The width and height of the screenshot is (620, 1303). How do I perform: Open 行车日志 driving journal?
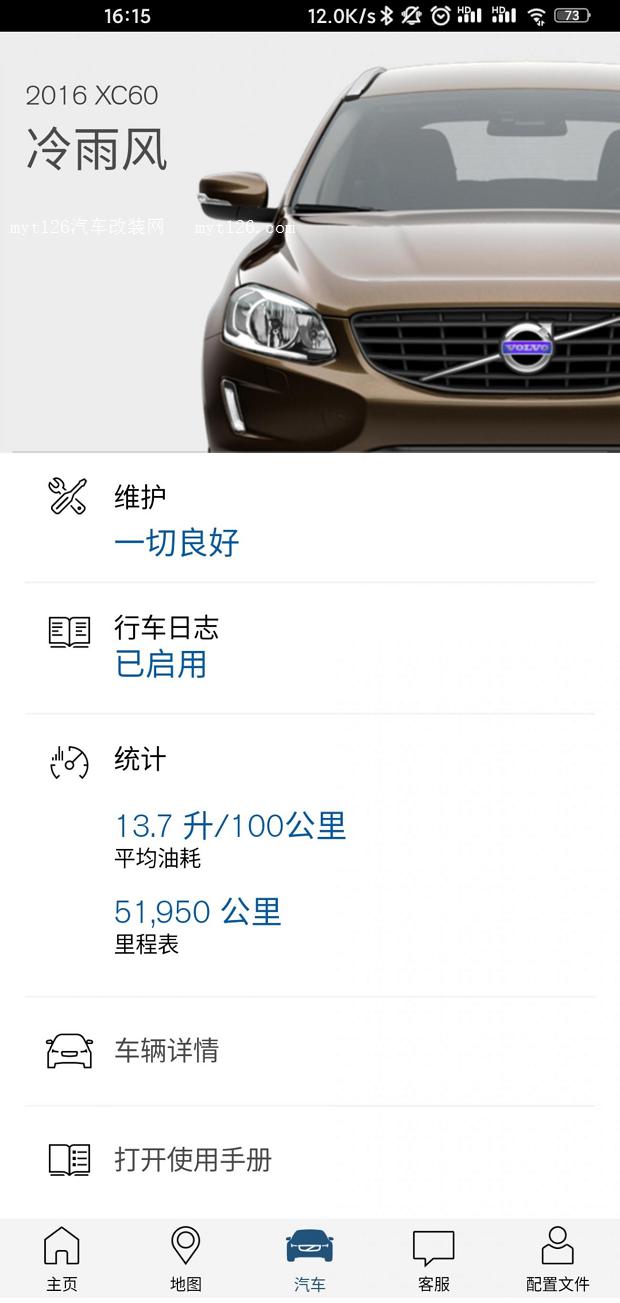[310, 646]
